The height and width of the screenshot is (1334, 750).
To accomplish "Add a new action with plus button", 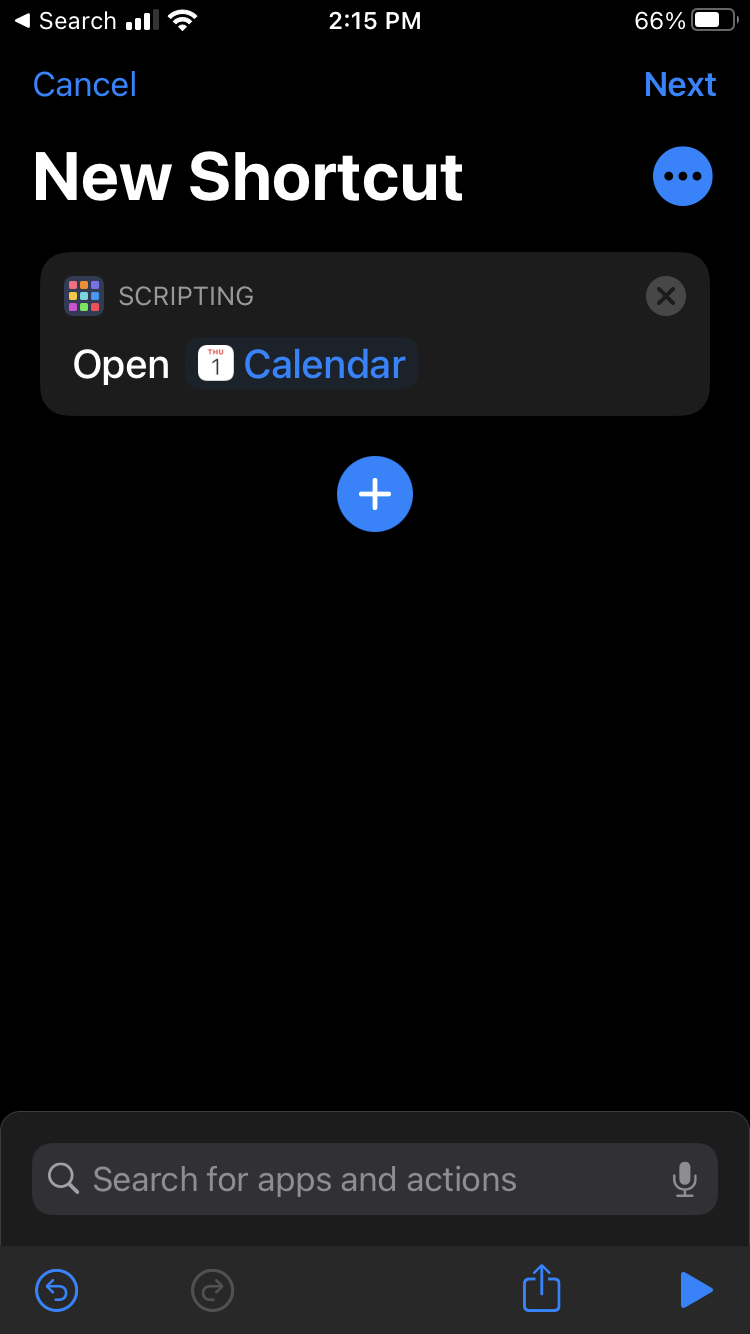I will [375, 494].
